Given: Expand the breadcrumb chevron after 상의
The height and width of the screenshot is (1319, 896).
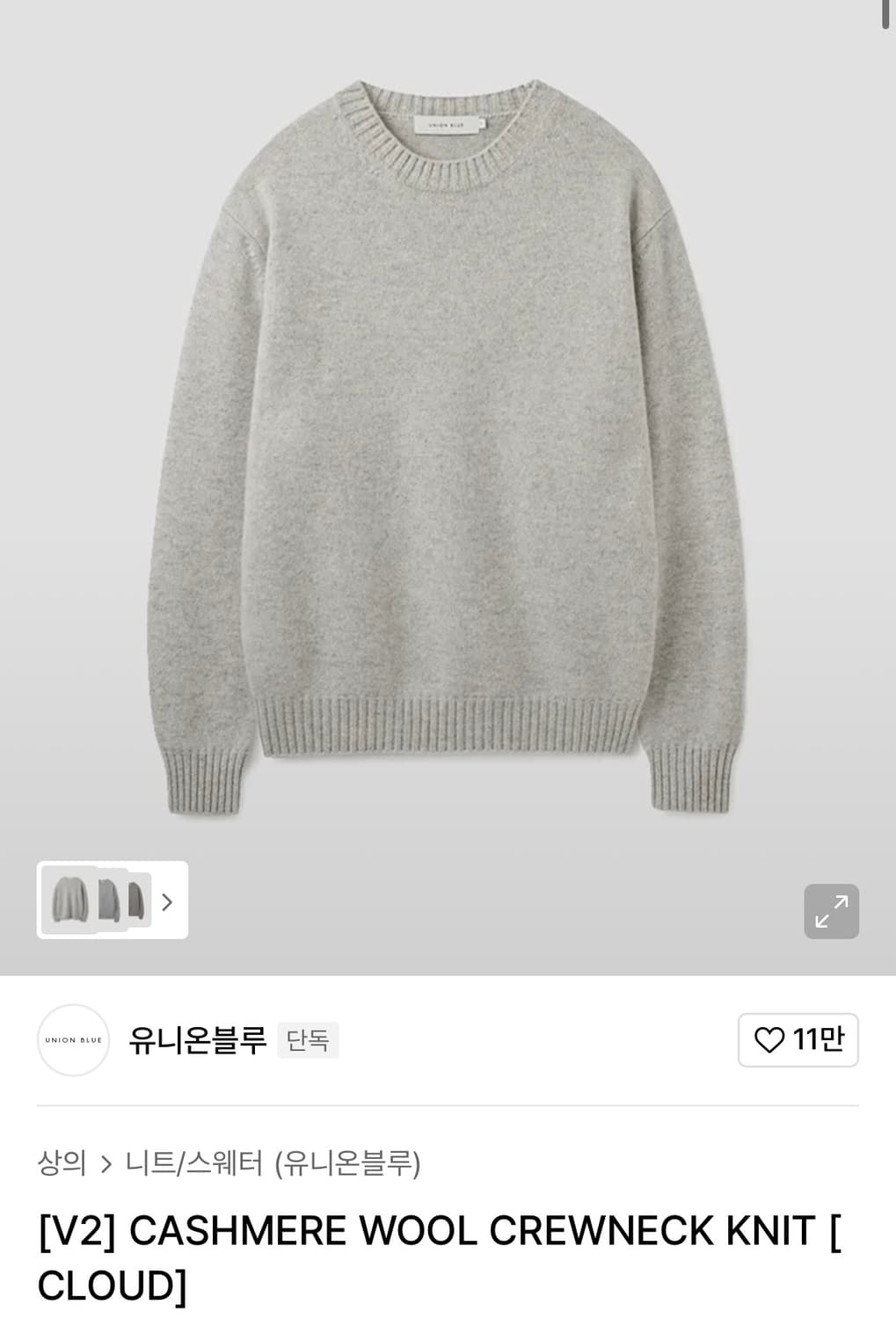Looking at the screenshot, I should 108,1162.
